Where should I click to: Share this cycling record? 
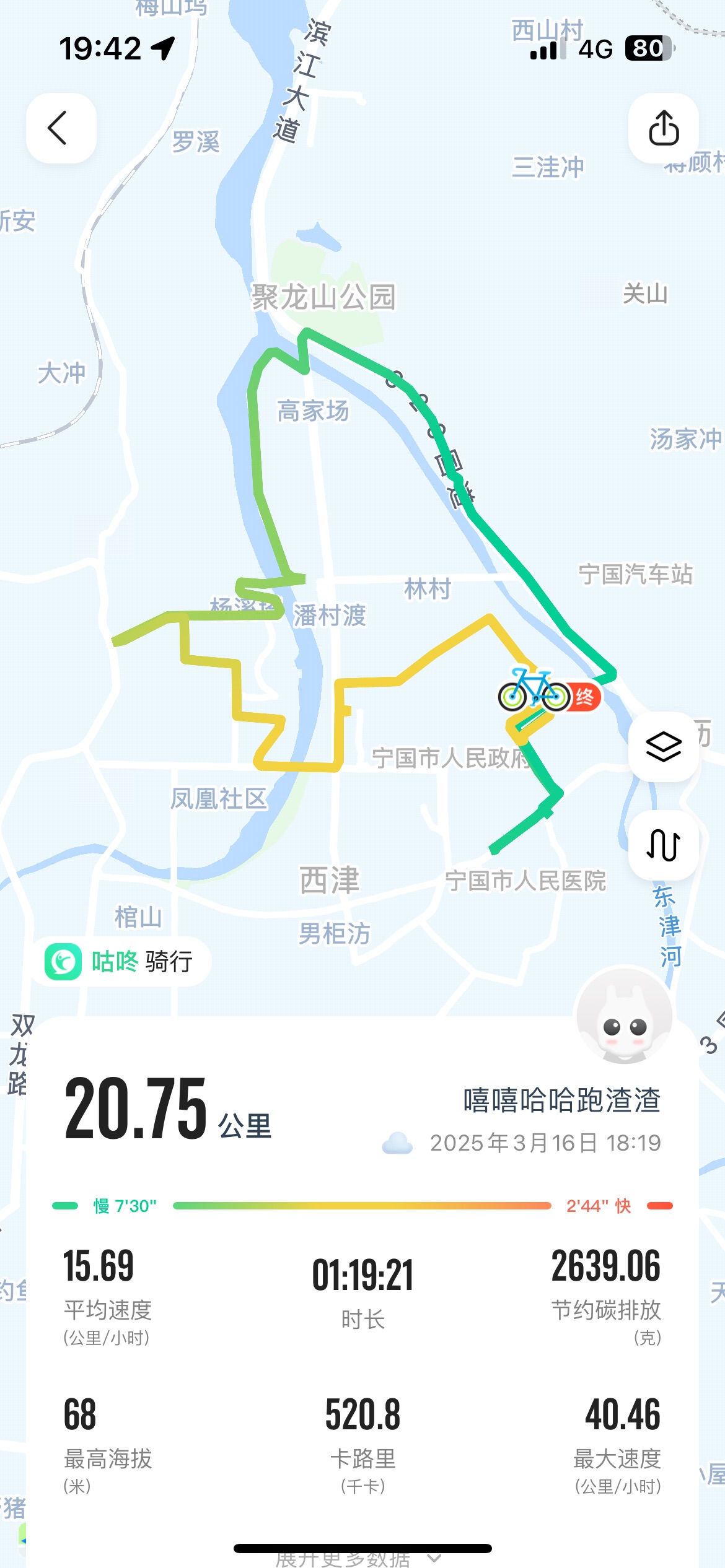pyautogui.click(x=664, y=128)
